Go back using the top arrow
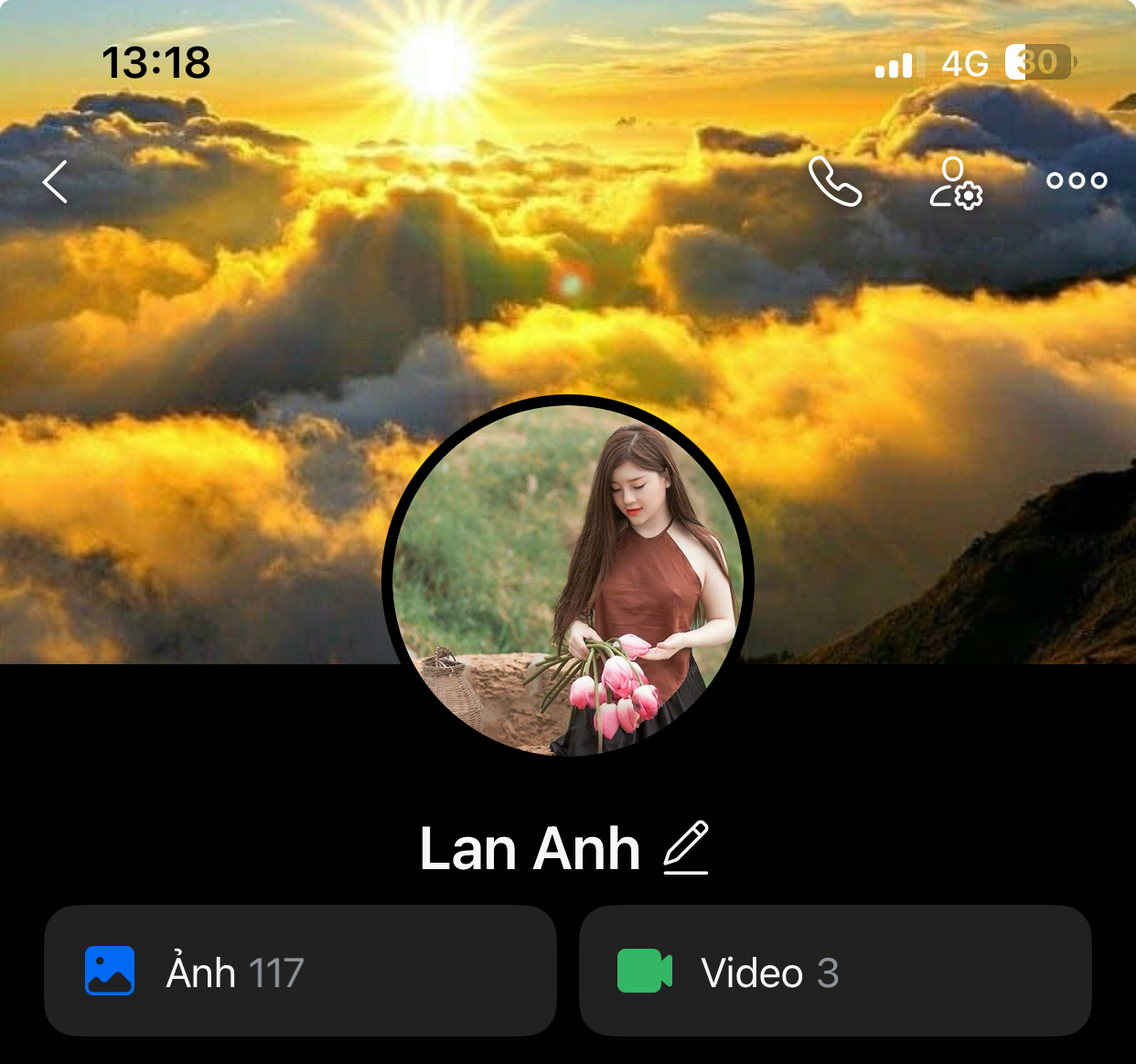Image resolution: width=1136 pixels, height=1064 pixels. pyautogui.click(x=56, y=181)
